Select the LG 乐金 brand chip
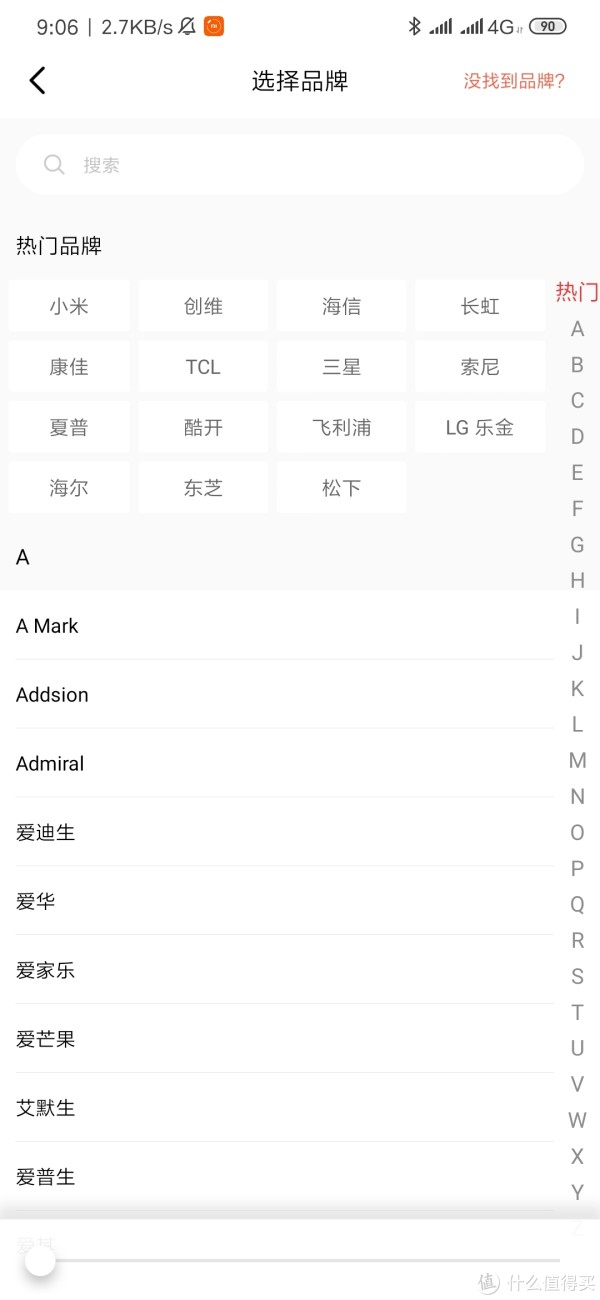Screen dimensions: 600x1300 tap(480, 427)
